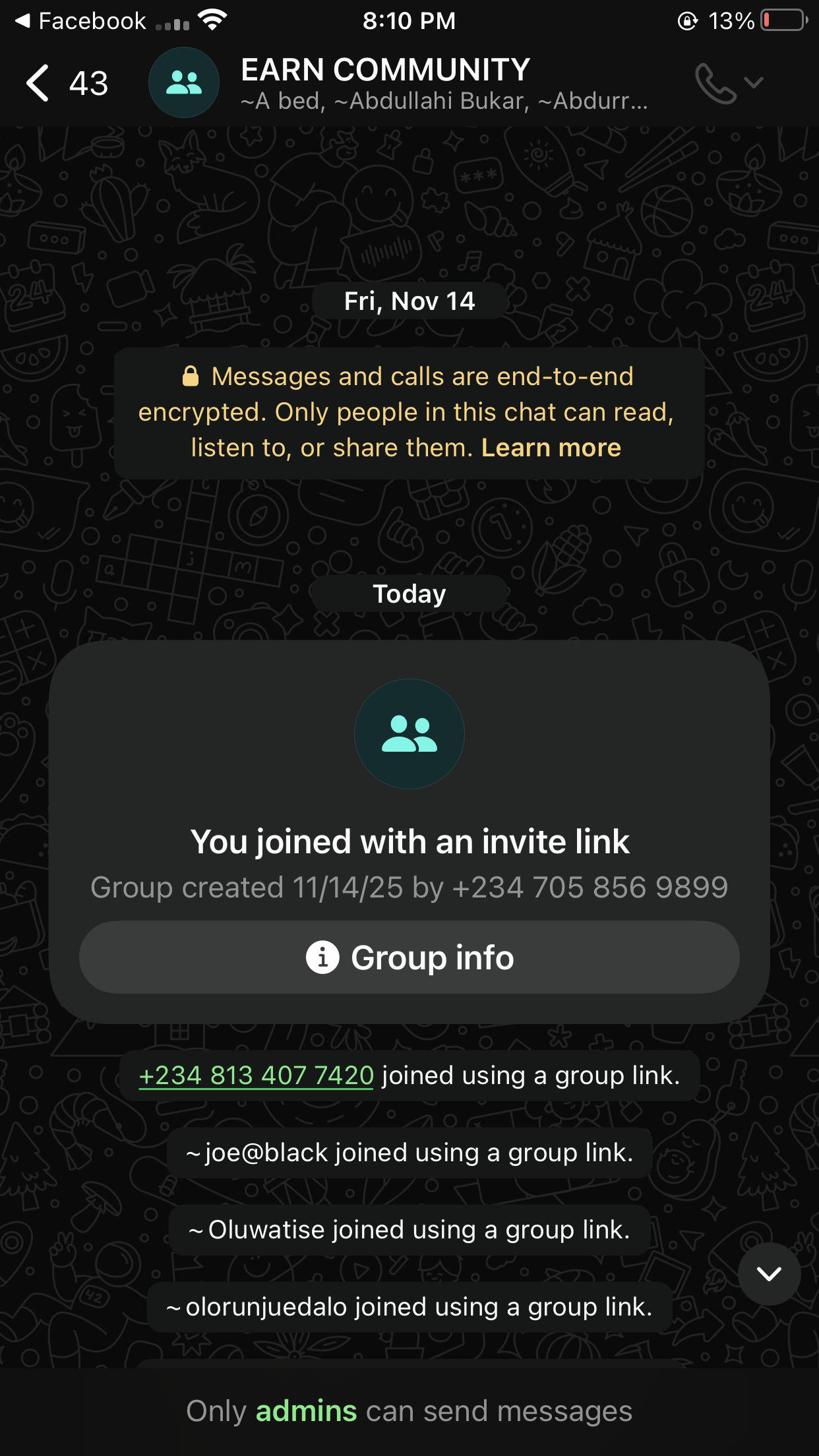Open the +234 813 407 7420 number link
This screenshot has width=819, height=1456.
(x=257, y=1076)
